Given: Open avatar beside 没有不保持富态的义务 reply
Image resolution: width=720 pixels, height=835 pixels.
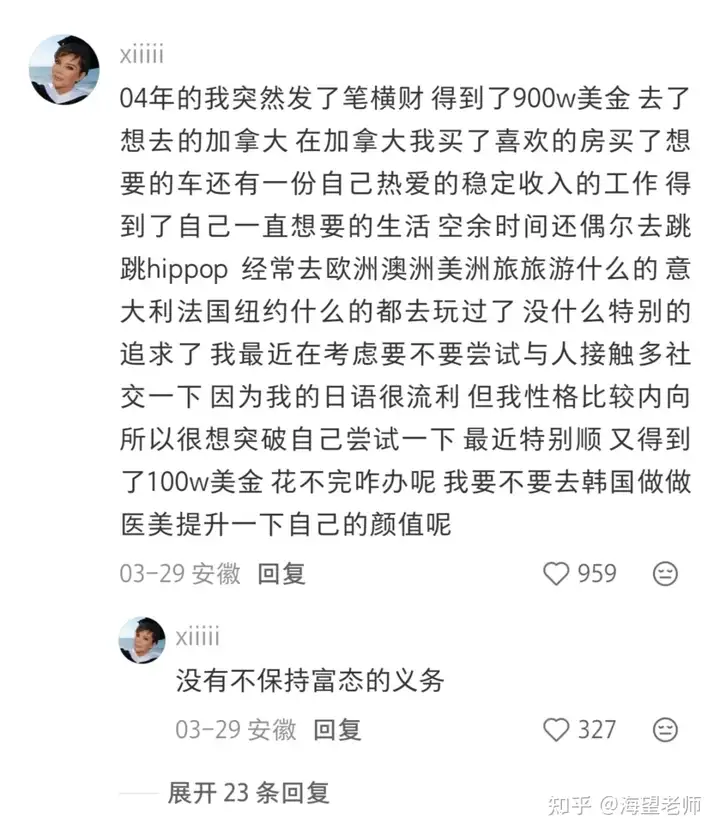Looking at the screenshot, I should (142, 640).
